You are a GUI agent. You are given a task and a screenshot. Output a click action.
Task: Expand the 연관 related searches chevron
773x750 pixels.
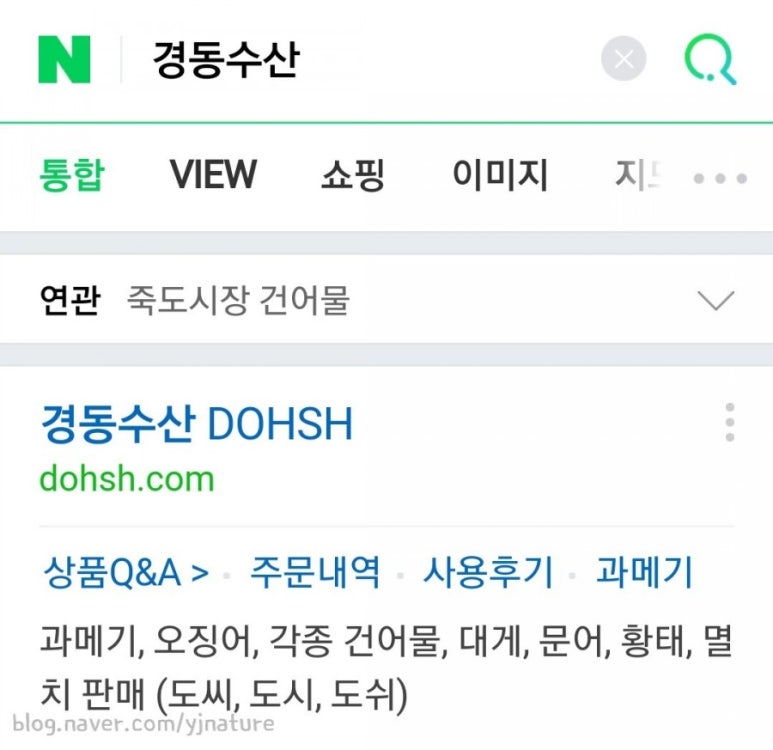pos(716,300)
